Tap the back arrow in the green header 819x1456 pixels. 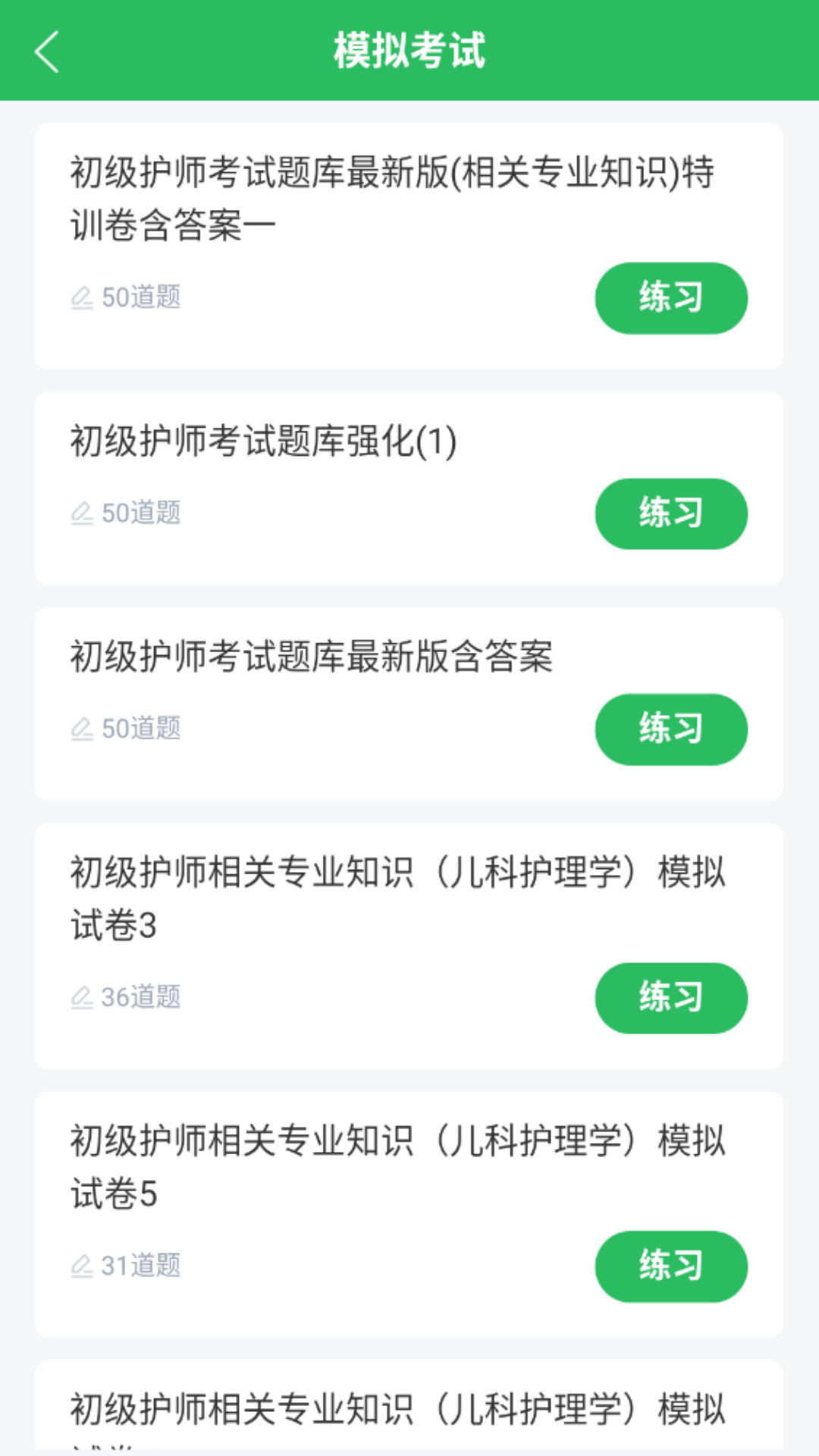(47, 53)
